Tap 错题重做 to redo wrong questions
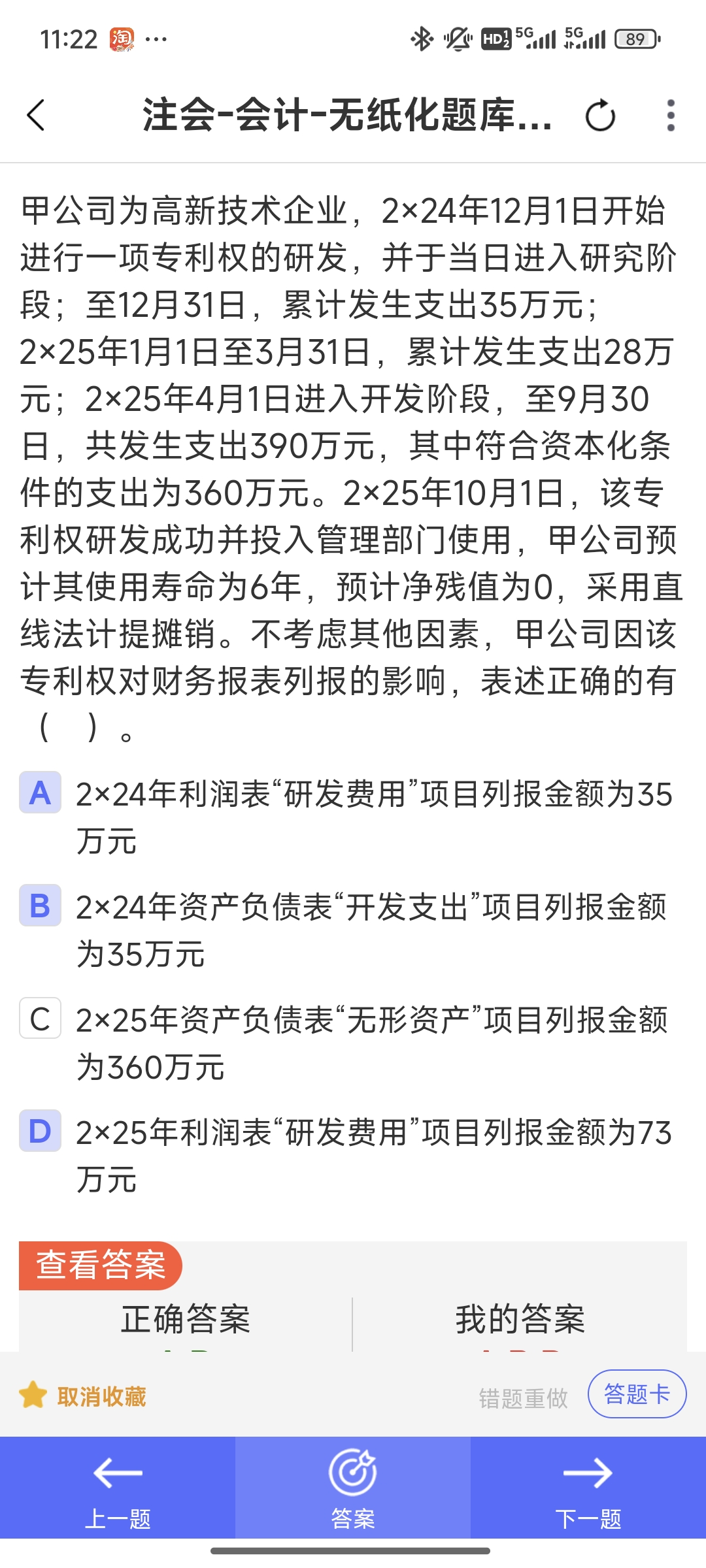This screenshot has height=1568, width=706. click(523, 1398)
